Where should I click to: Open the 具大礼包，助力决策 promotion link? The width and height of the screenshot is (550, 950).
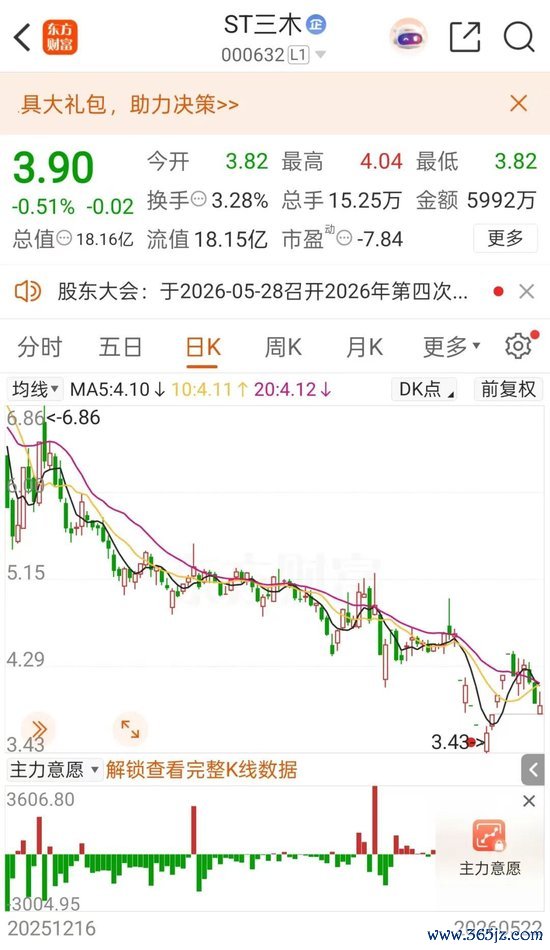129,104
